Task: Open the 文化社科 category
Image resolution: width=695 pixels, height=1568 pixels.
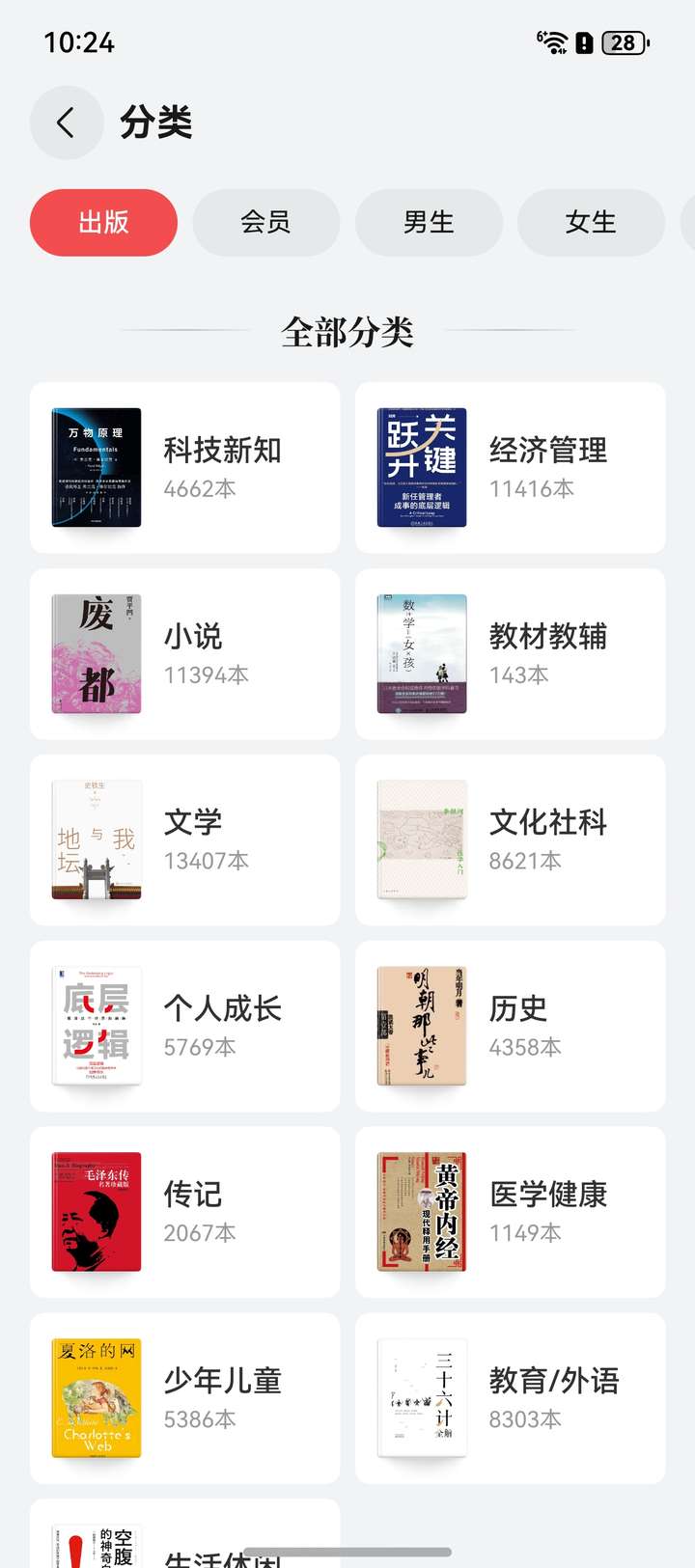Action: (x=510, y=840)
